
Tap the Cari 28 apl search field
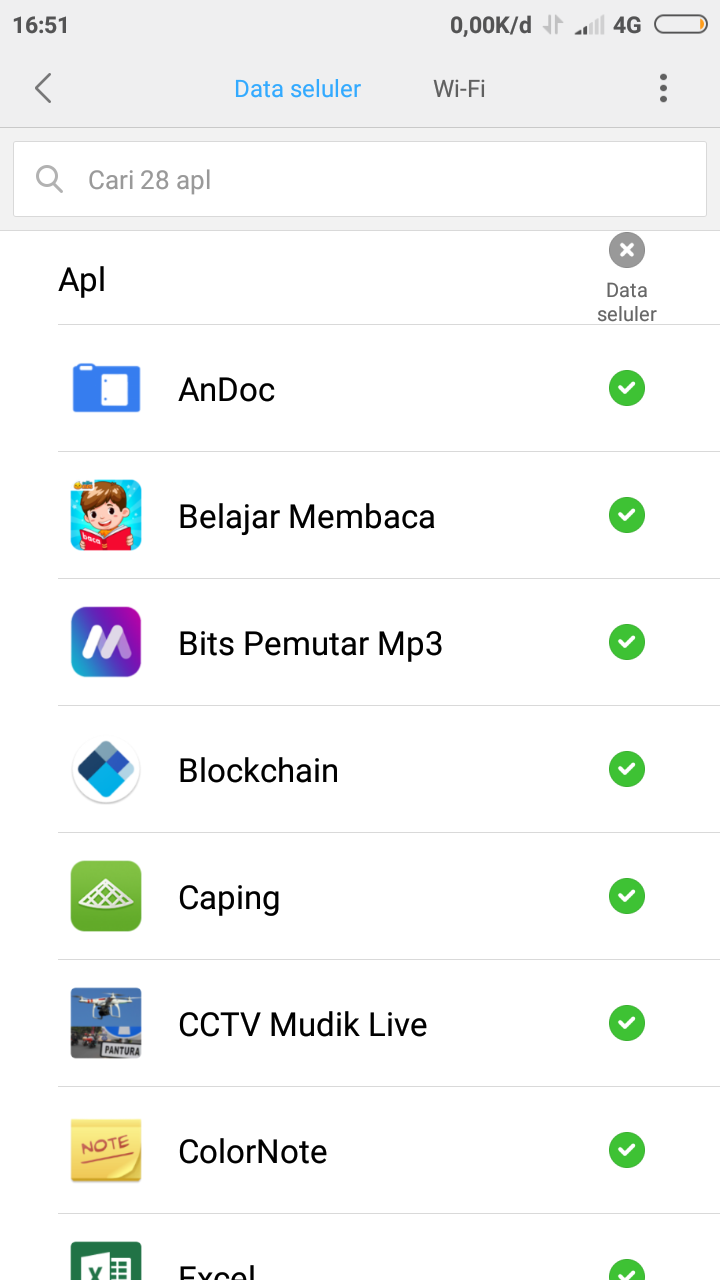pyautogui.click(x=360, y=180)
